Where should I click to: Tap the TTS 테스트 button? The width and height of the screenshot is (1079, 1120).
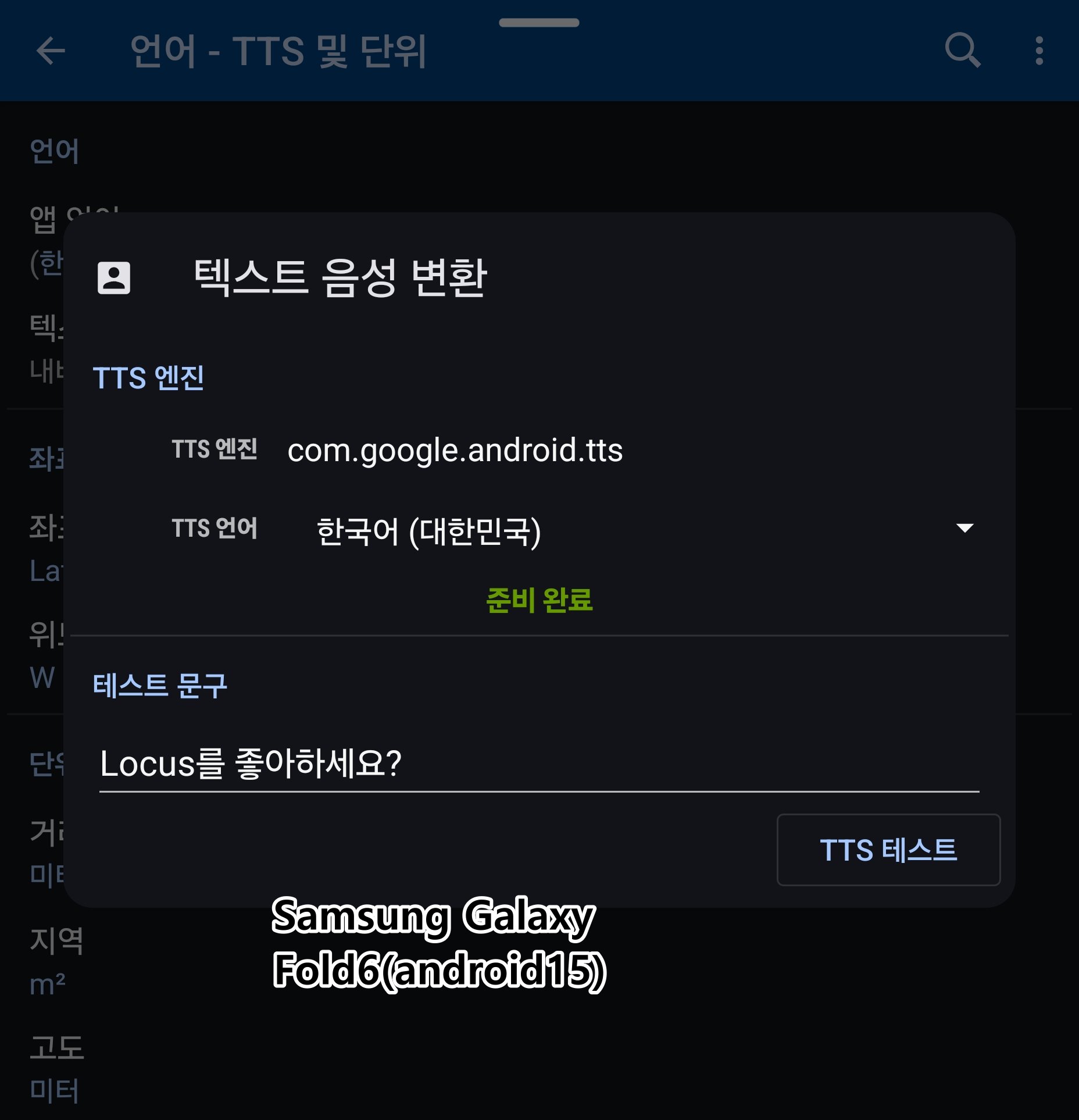point(888,850)
